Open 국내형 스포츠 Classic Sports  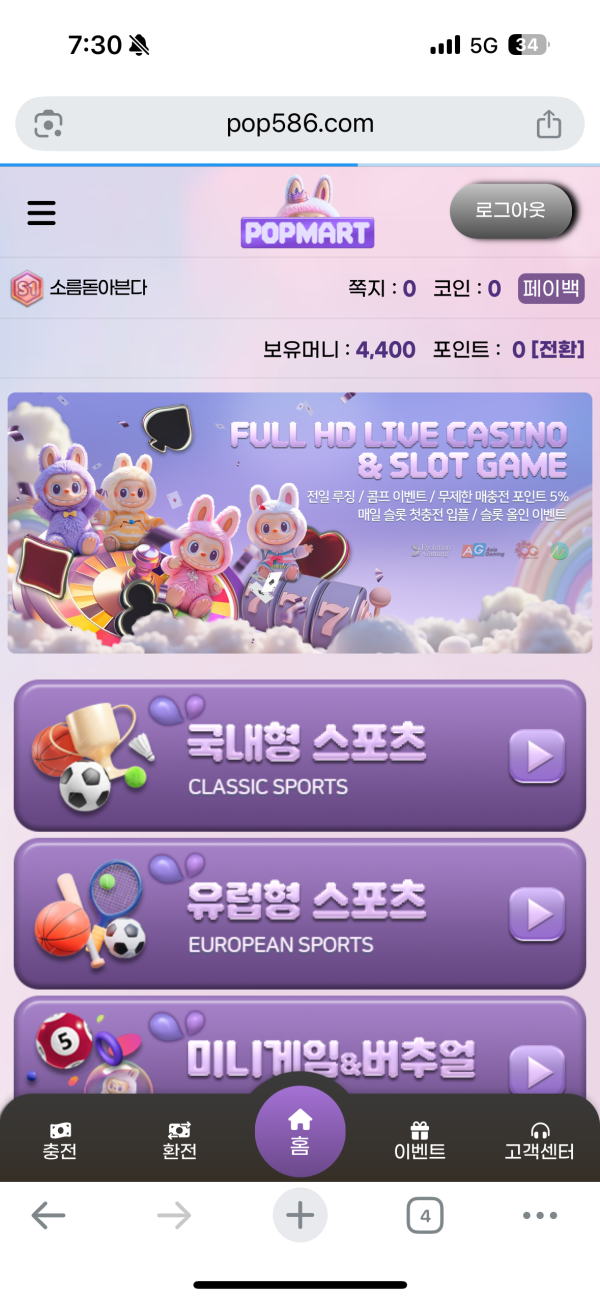tap(300, 756)
